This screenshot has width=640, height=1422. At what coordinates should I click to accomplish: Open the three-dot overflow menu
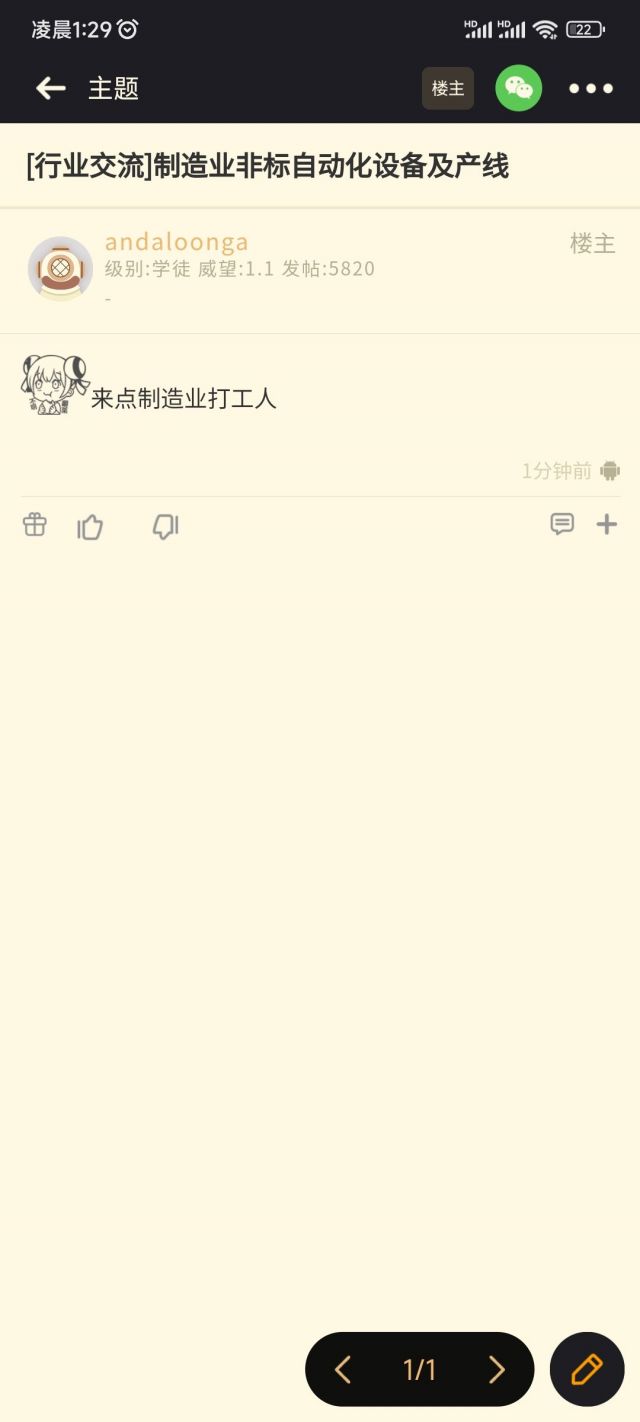pos(591,88)
